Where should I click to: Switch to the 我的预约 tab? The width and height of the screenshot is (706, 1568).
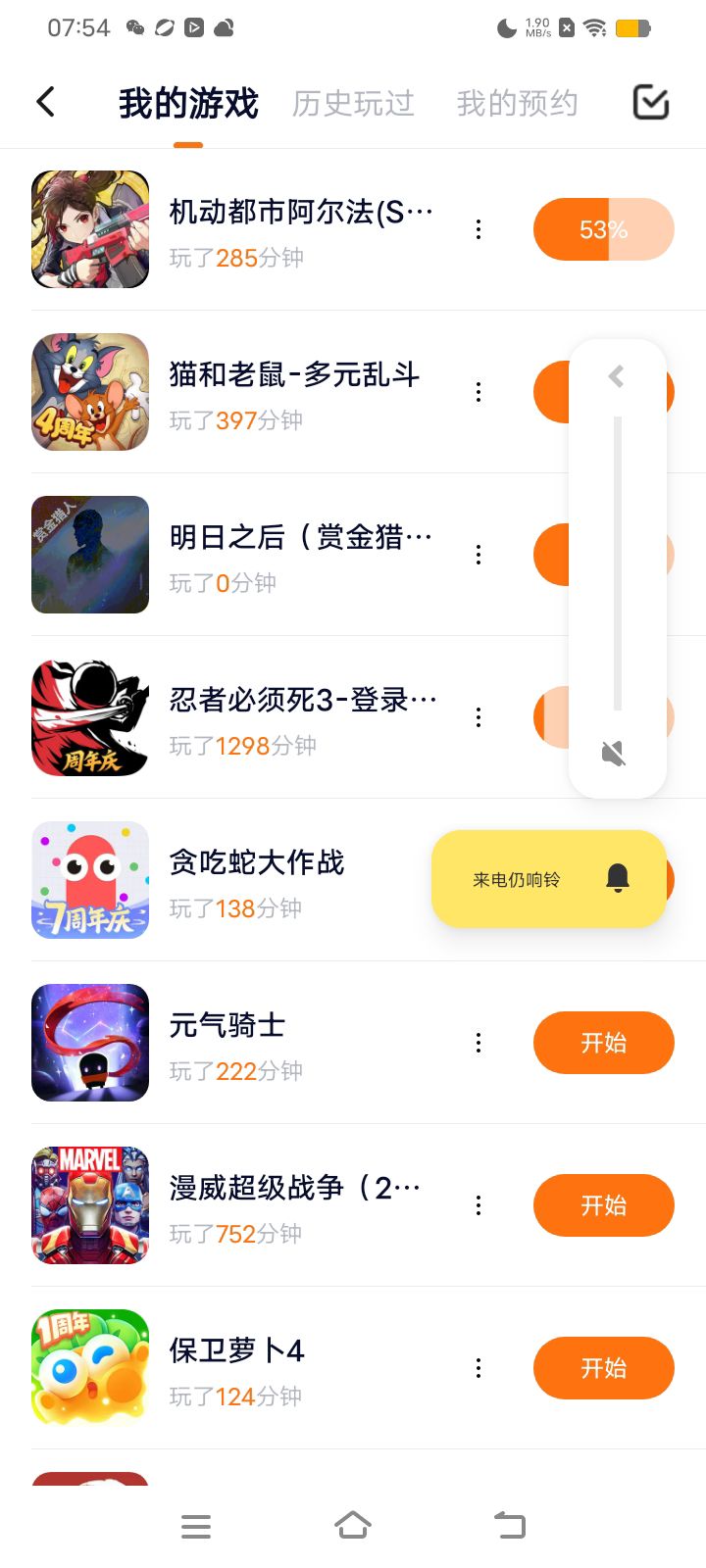pyautogui.click(x=517, y=103)
